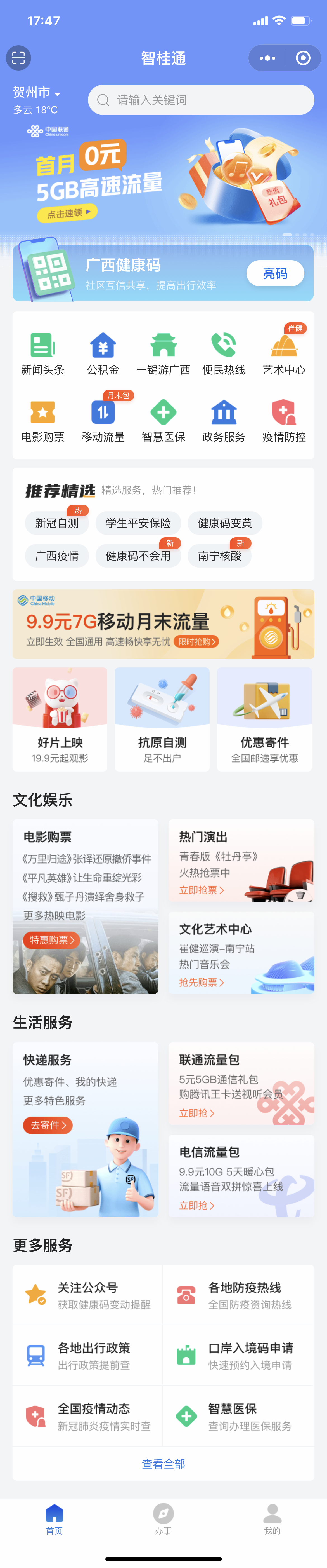Tap 特惠购票 in the movie card
Image resolution: width=327 pixels, height=1568 pixels.
point(52,940)
